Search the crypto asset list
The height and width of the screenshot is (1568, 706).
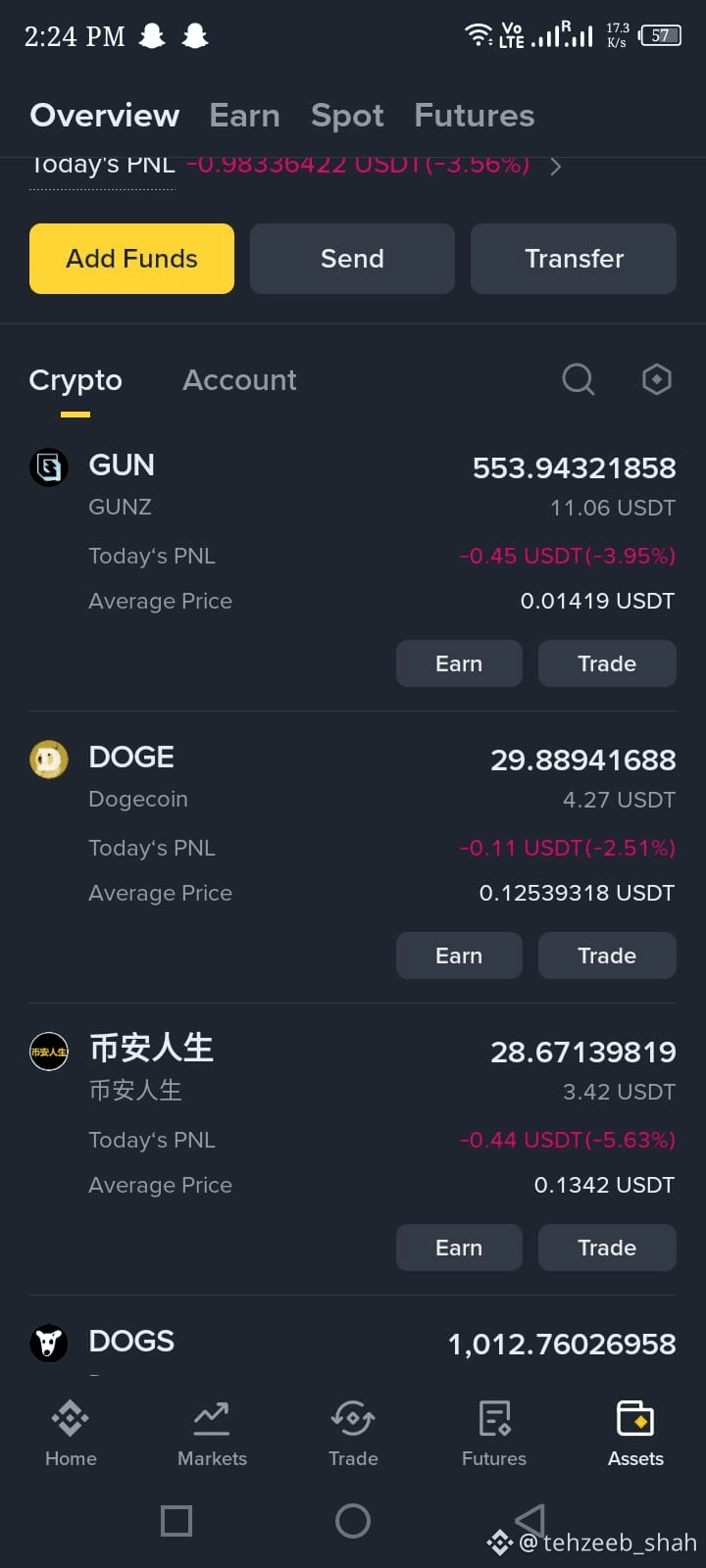tap(578, 379)
